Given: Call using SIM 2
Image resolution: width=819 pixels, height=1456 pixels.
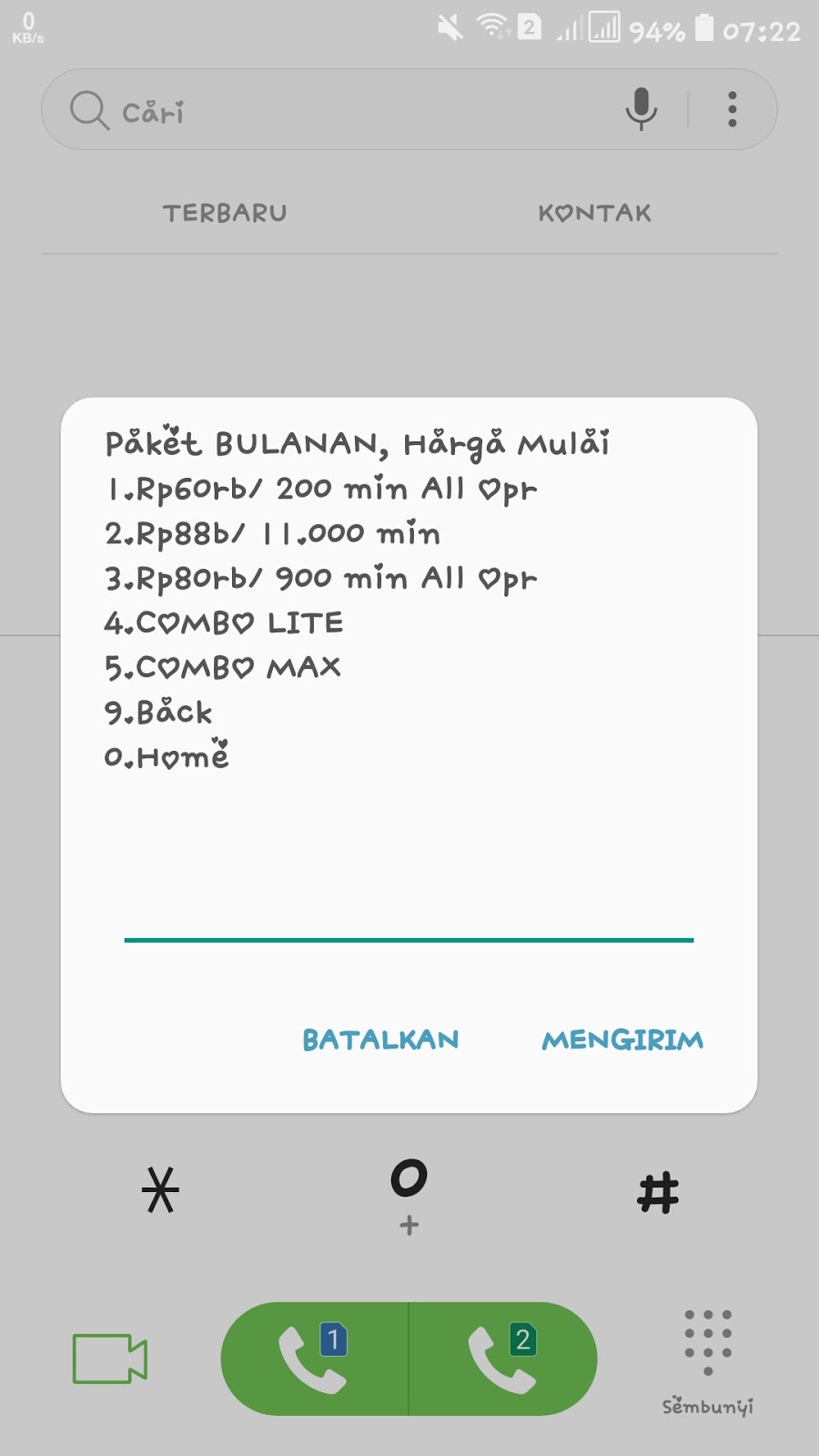Looking at the screenshot, I should (503, 1359).
